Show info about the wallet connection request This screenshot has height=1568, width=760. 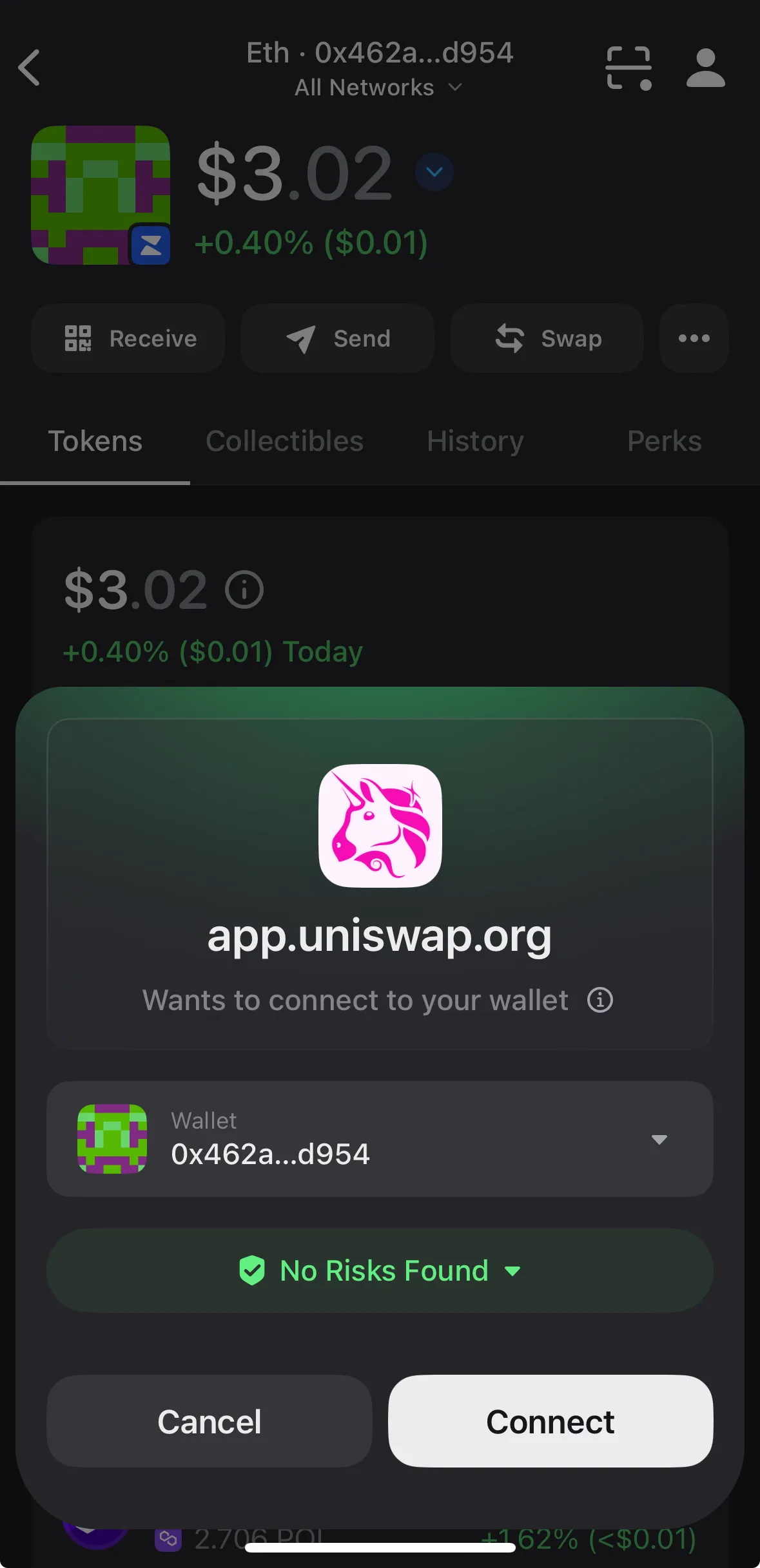pyautogui.click(x=599, y=1000)
